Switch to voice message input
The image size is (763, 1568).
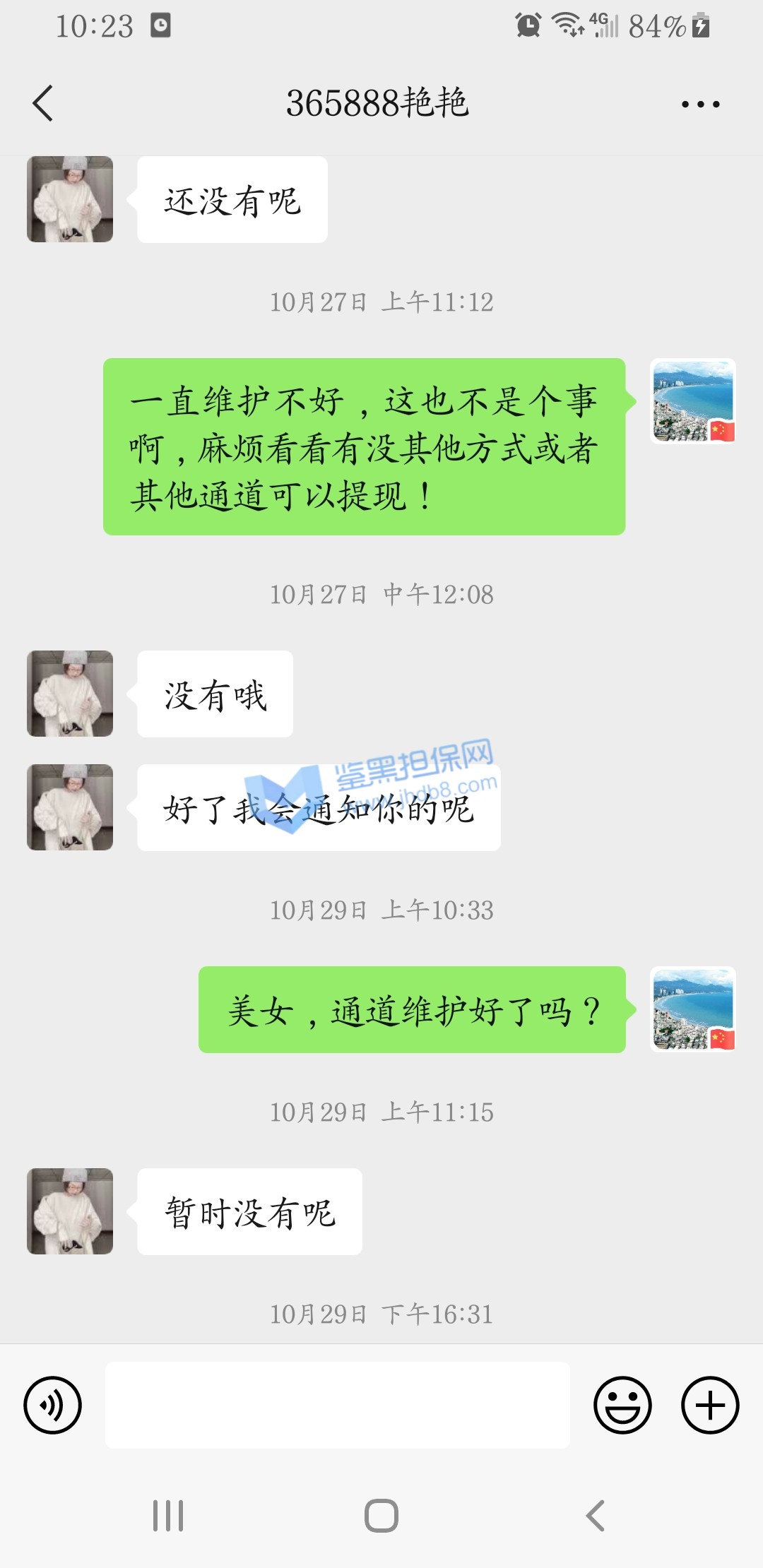click(x=53, y=1405)
